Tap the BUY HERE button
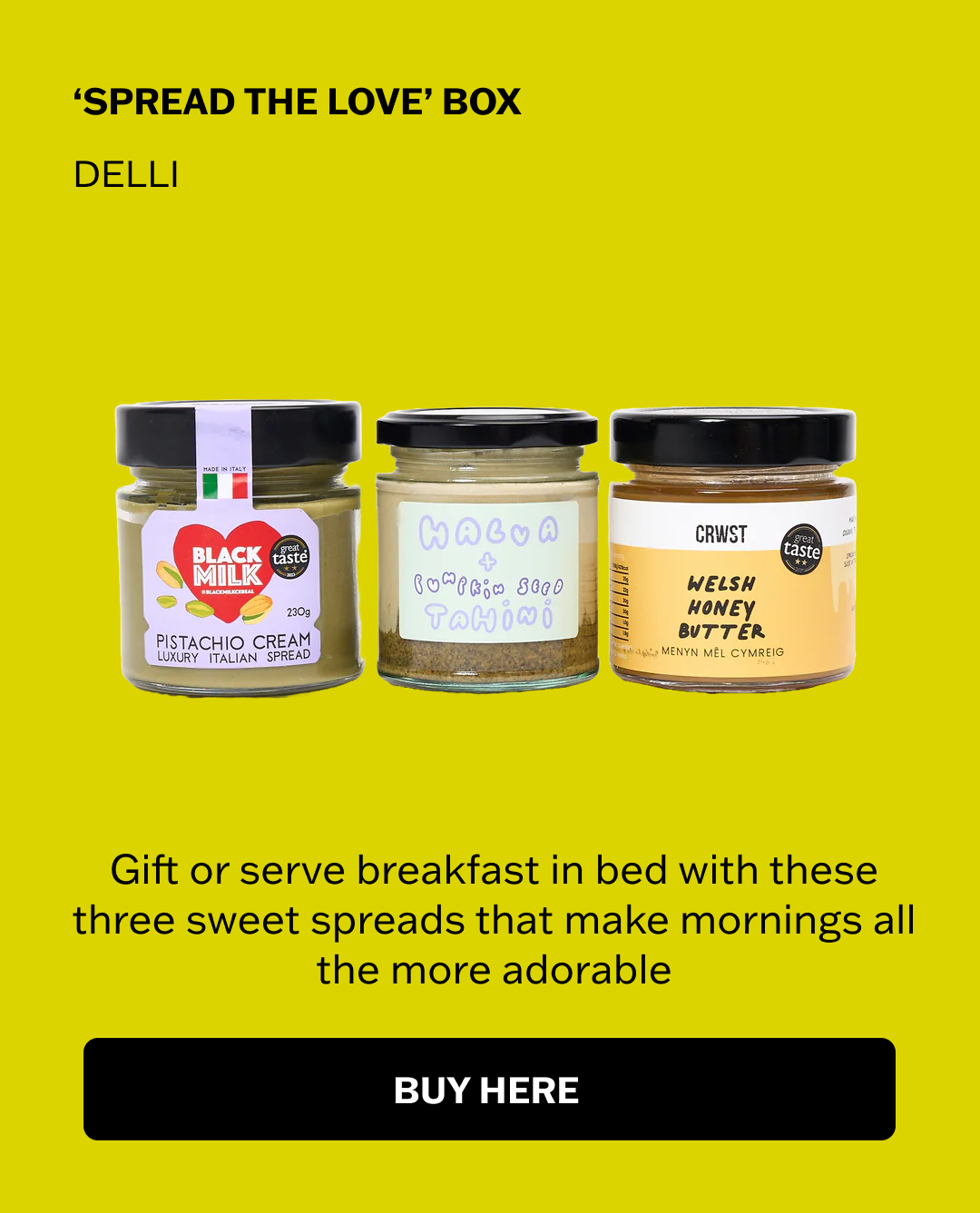The image size is (980, 1213). point(489,1089)
